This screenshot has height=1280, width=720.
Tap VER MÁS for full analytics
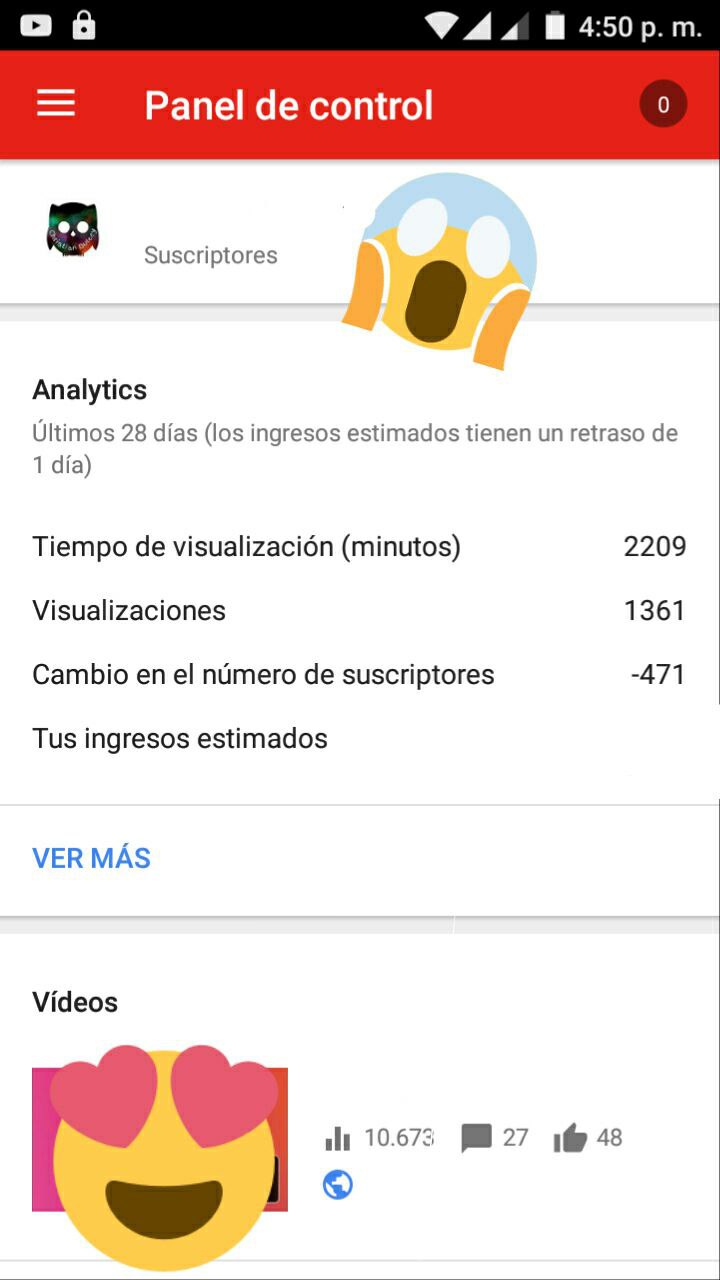91,858
